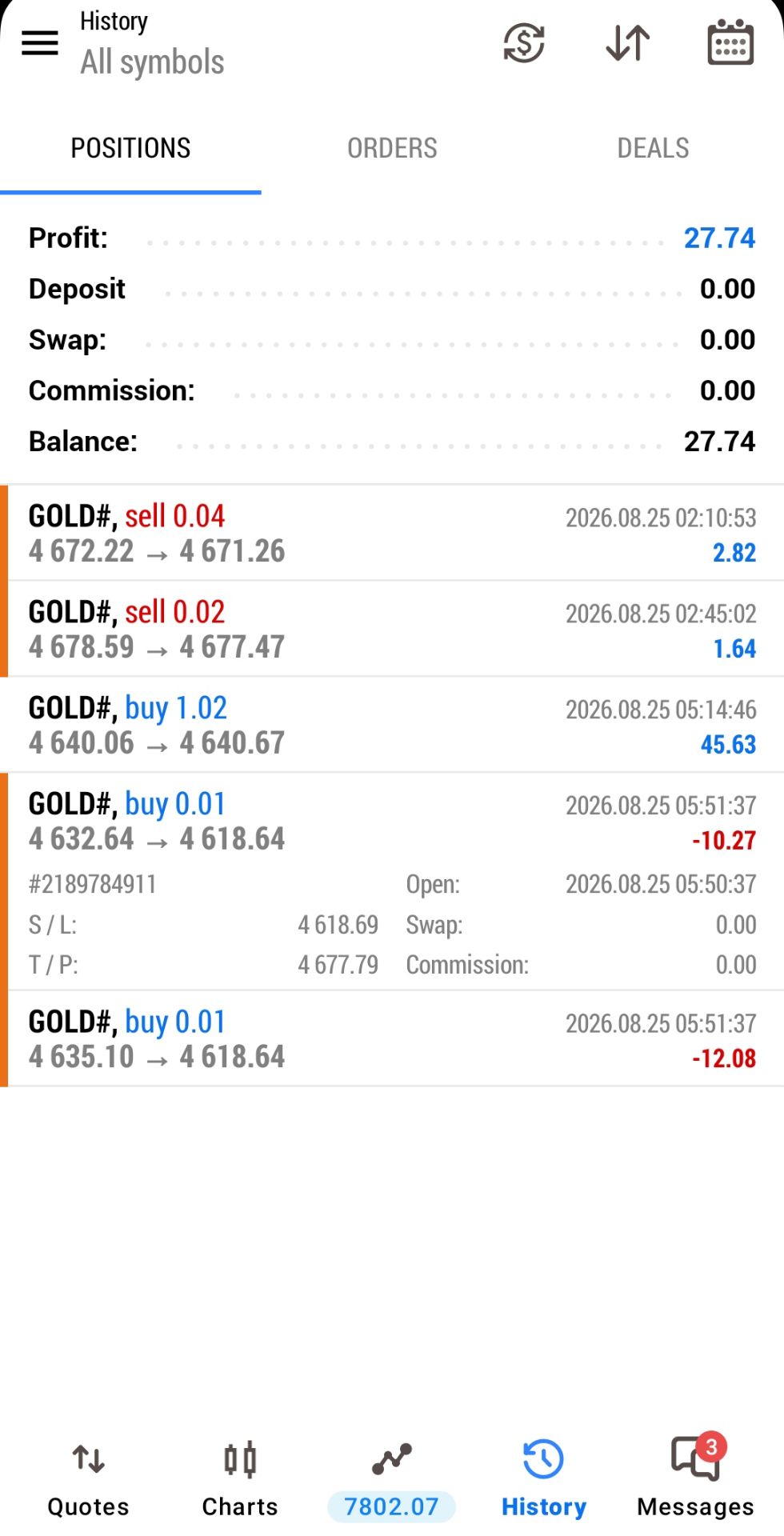
Task: Expand the GOLD# buy 1.02 position
Action: coord(392,725)
